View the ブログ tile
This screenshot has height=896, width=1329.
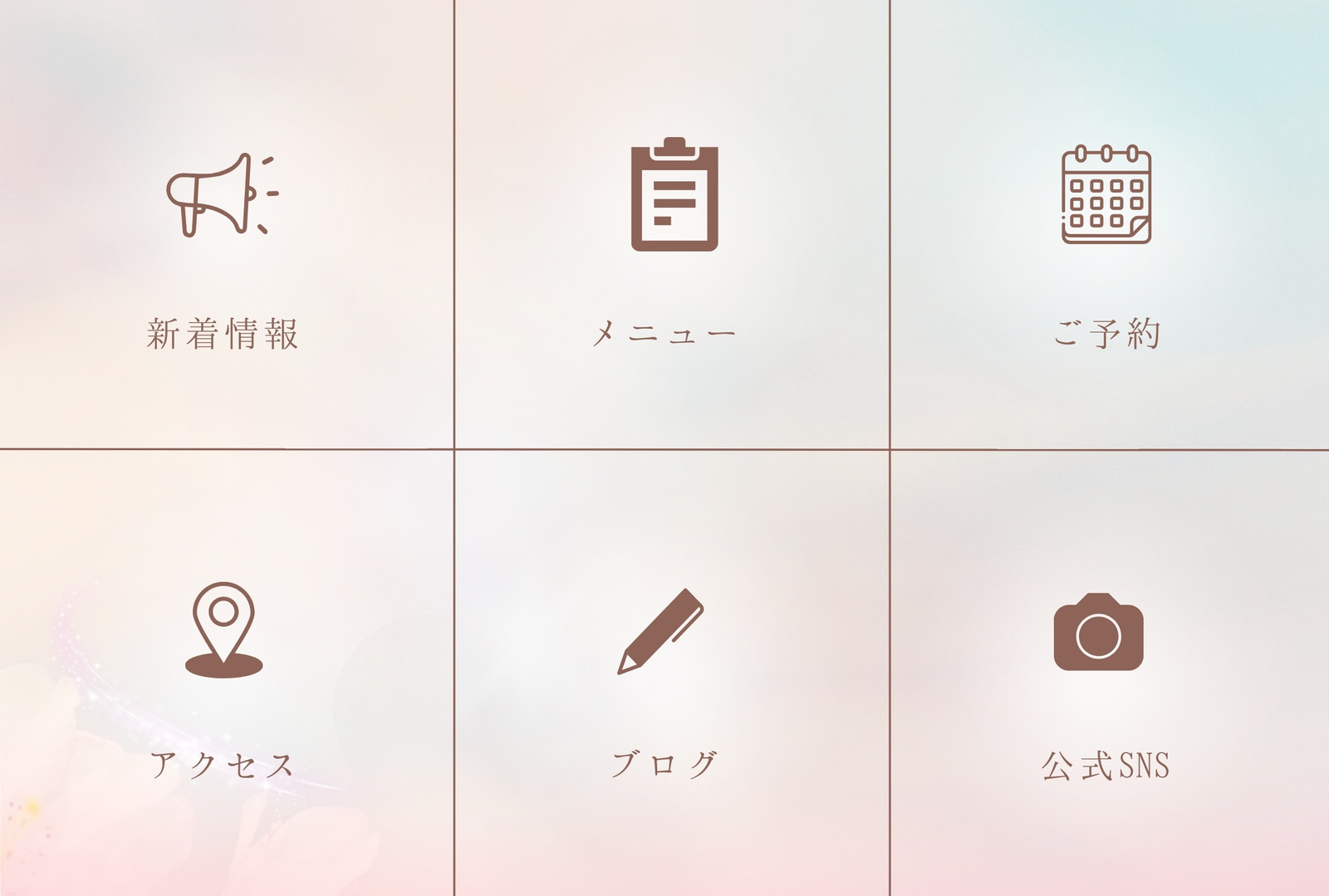pos(672,673)
